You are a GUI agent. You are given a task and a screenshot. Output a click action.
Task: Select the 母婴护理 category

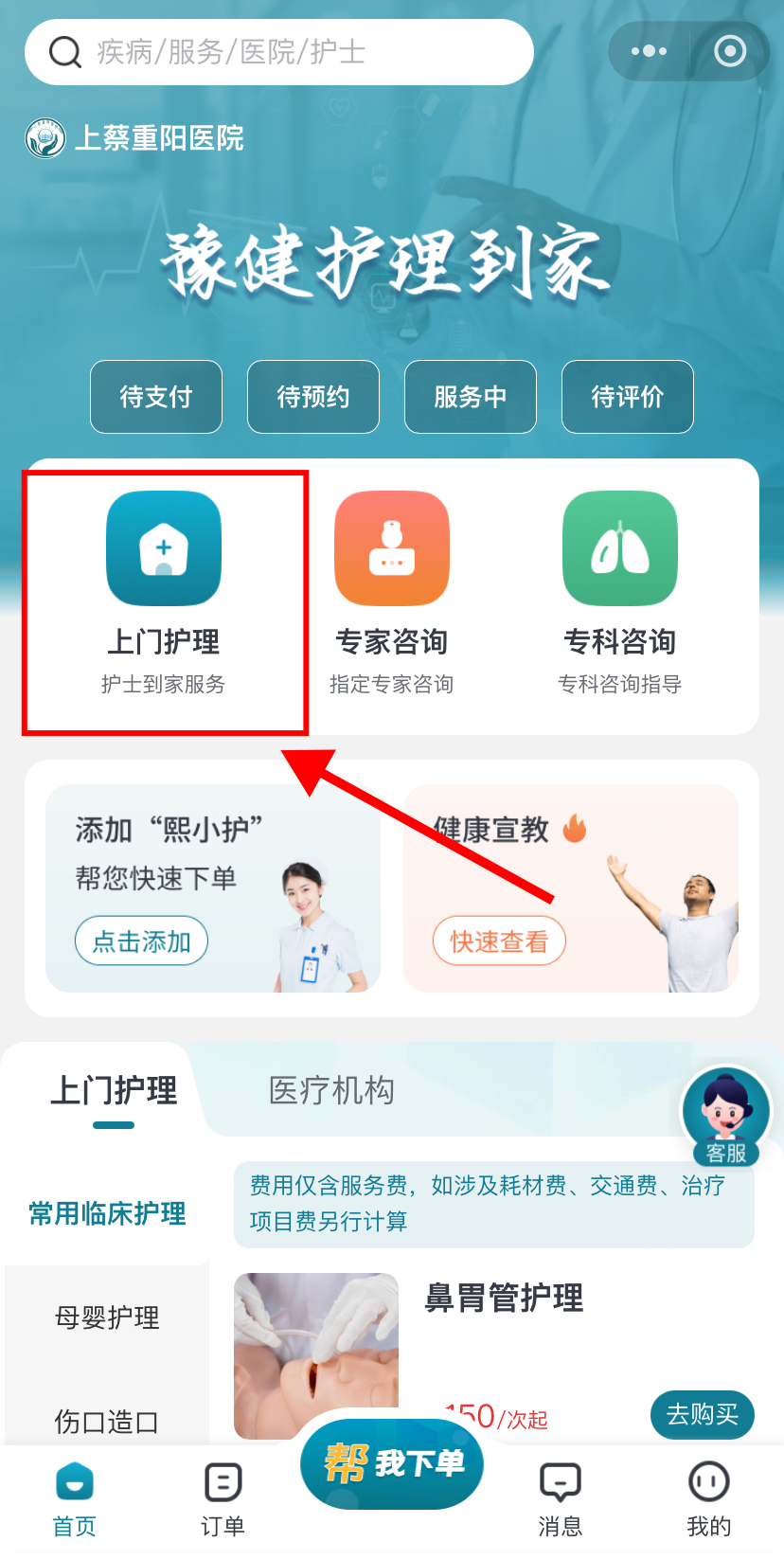point(107,1317)
